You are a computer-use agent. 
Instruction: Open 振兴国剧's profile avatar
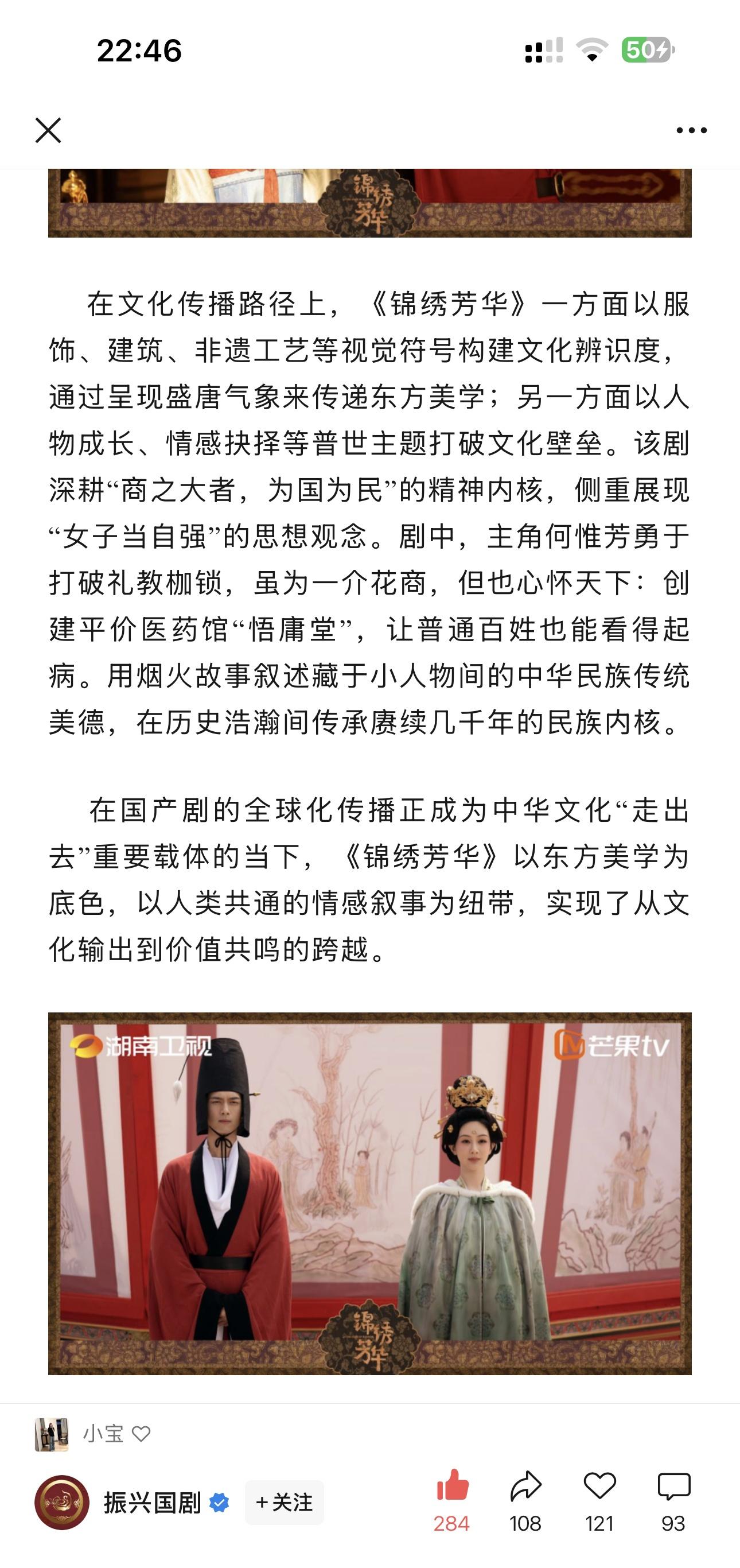(61, 1502)
